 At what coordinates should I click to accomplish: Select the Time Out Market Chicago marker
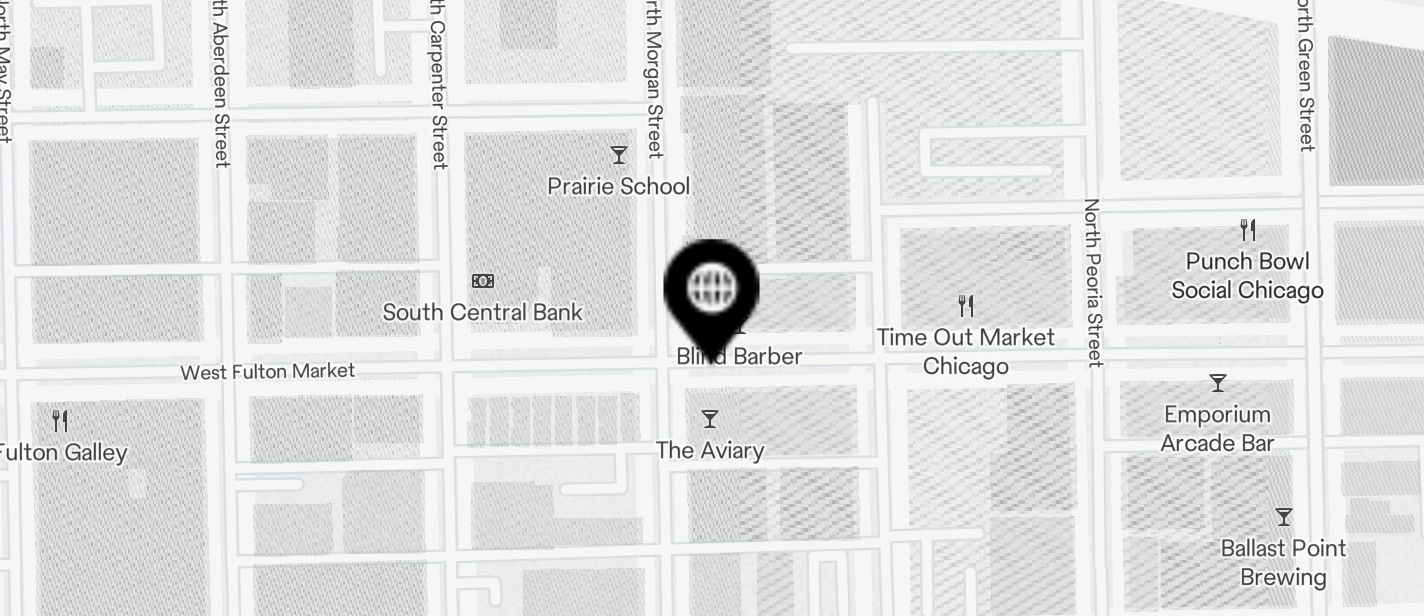tap(965, 305)
